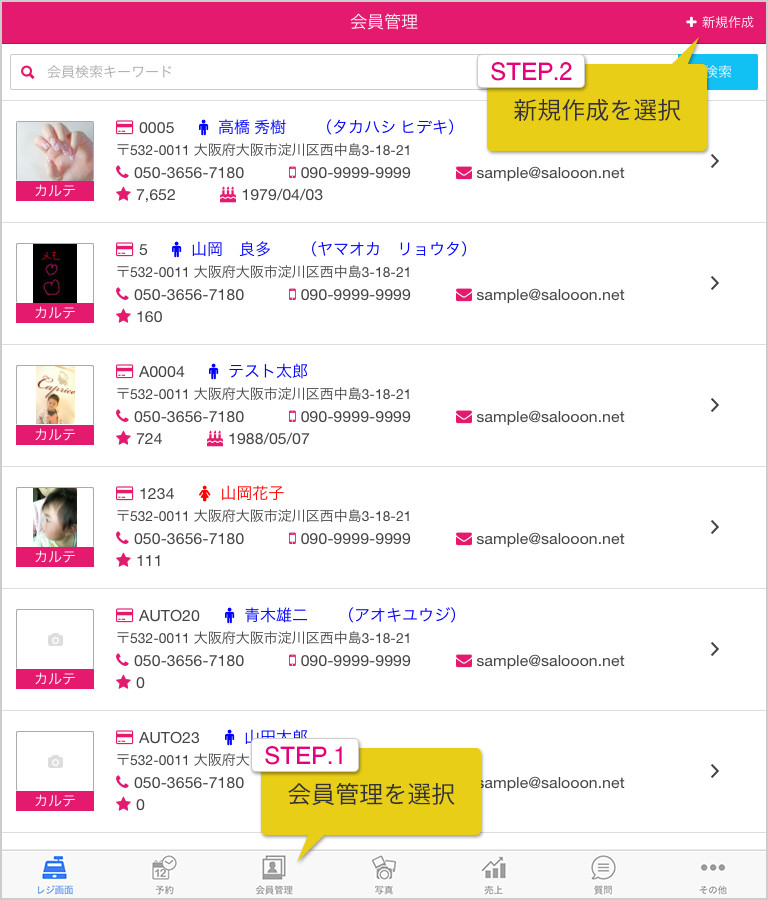The image size is (768, 900).
Task: Open the カルテ for 青木雄二
Action: 55,679
